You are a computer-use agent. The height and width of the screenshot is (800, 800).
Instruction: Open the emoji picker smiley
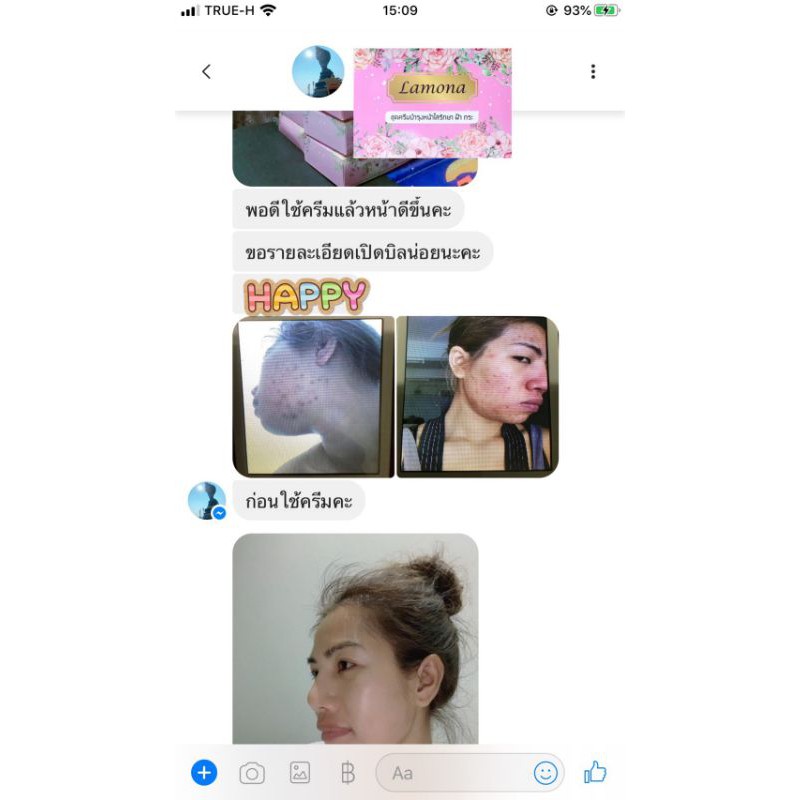tap(545, 773)
